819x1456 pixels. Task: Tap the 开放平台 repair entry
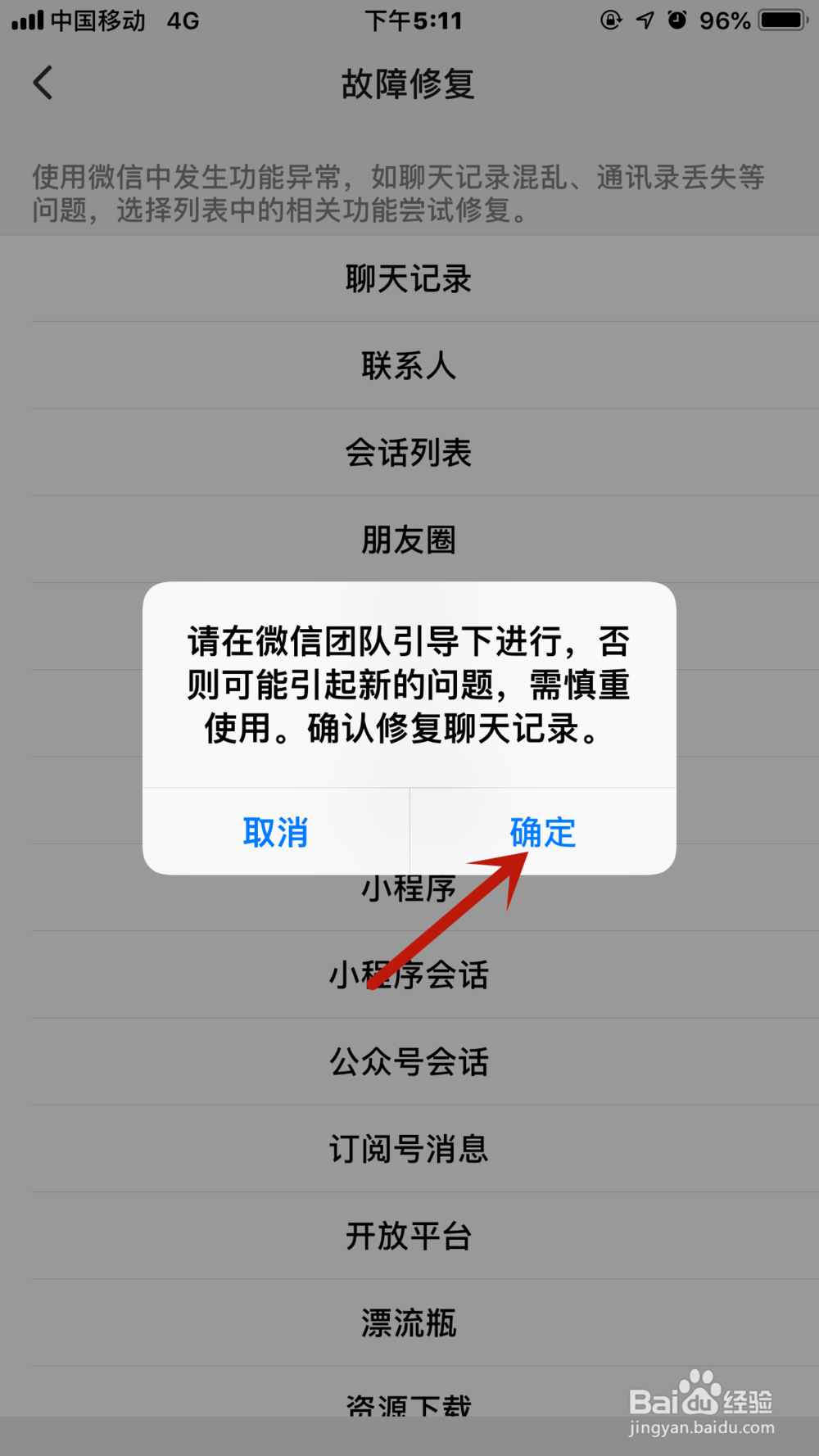point(409,1235)
